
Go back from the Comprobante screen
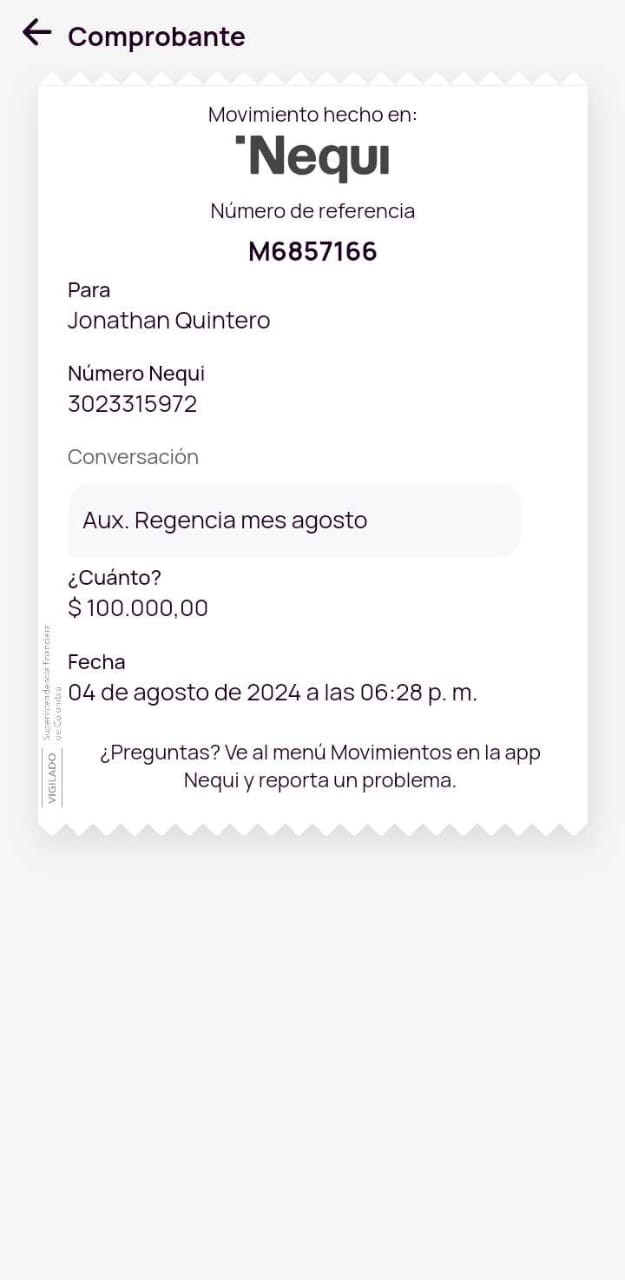(x=37, y=33)
